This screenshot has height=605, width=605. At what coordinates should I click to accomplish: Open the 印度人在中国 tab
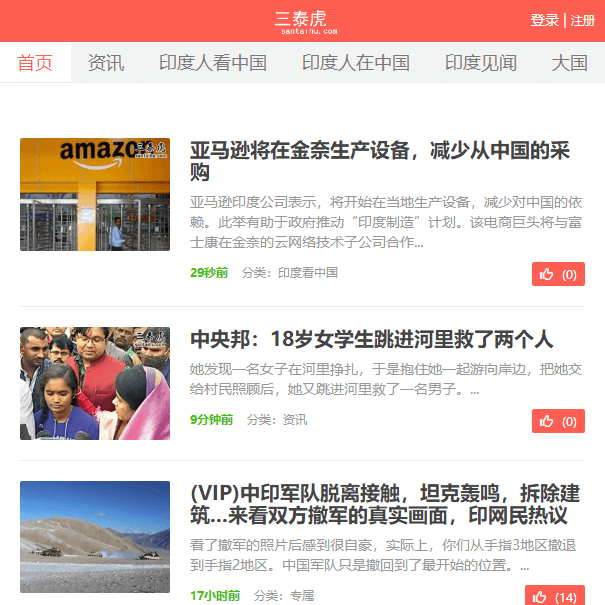[356, 63]
